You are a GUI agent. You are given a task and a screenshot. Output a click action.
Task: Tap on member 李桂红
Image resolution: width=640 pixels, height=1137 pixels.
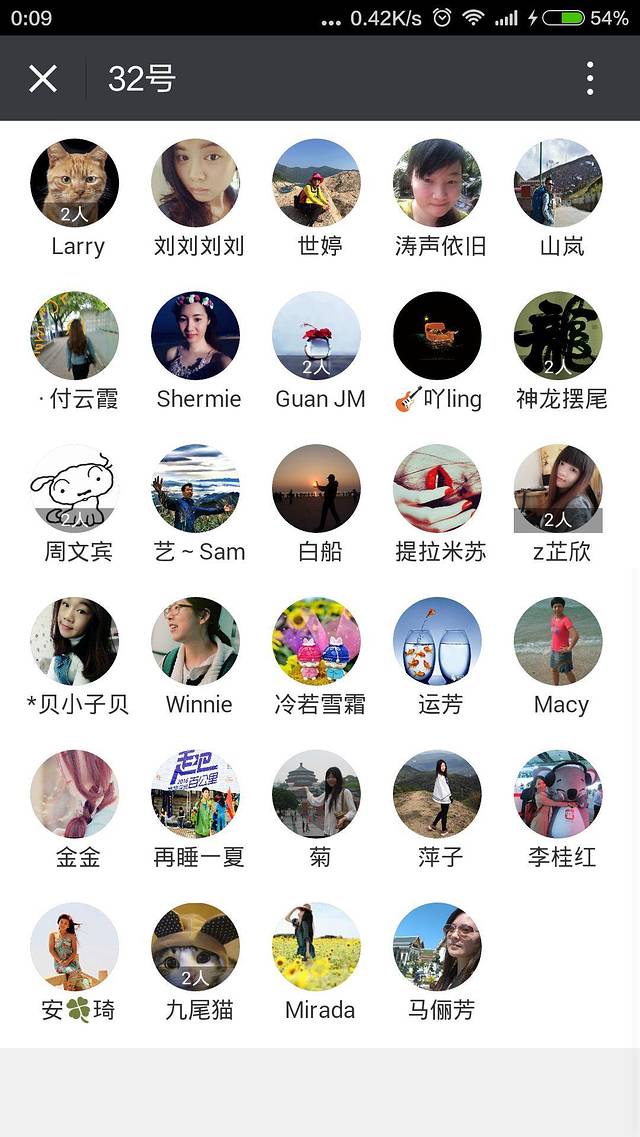pos(559,795)
